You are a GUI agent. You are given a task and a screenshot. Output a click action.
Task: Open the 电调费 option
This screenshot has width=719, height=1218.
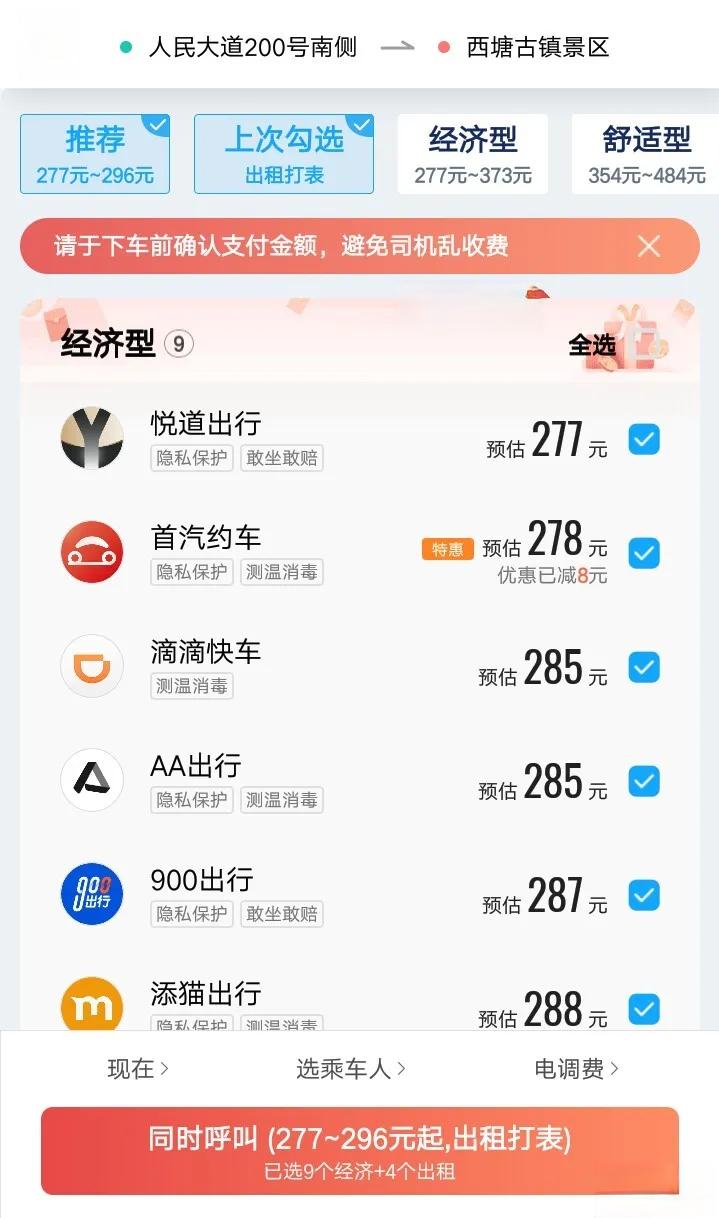pyautogui.click(x=577, y=1069)
